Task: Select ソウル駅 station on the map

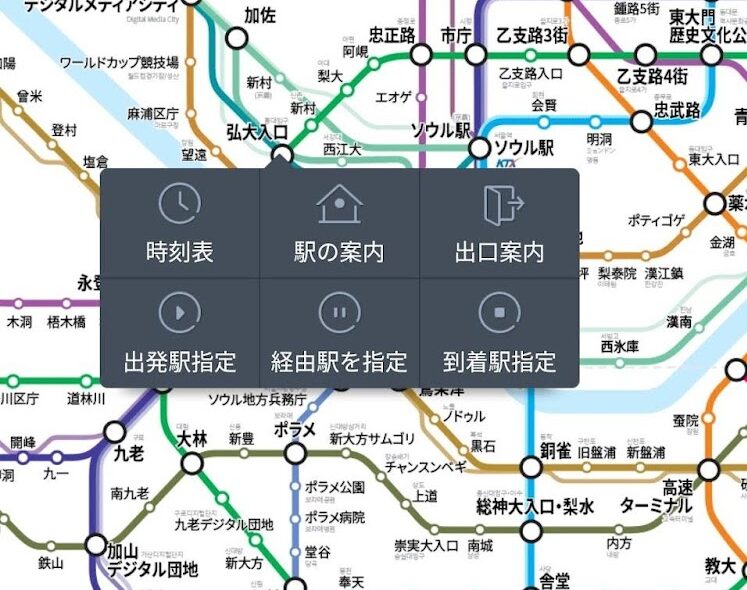Action: [481, 149]
